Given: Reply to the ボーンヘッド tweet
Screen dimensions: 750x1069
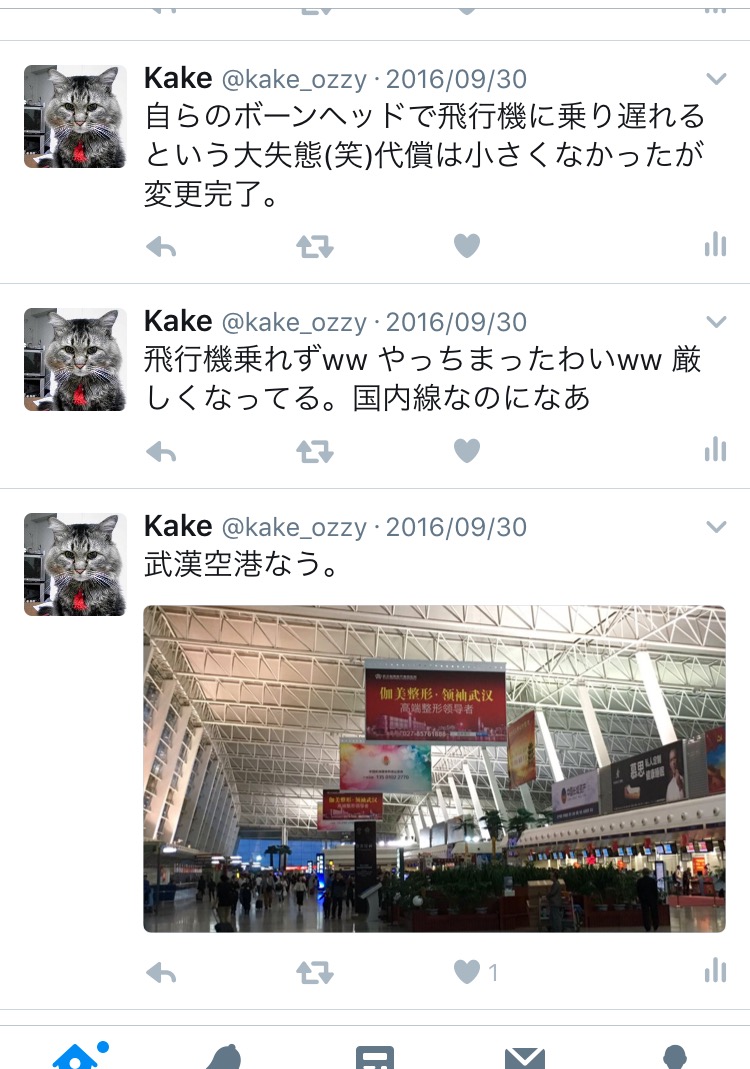Looking at the screenshot, I should pyautogui.click(x=161, y=246).
